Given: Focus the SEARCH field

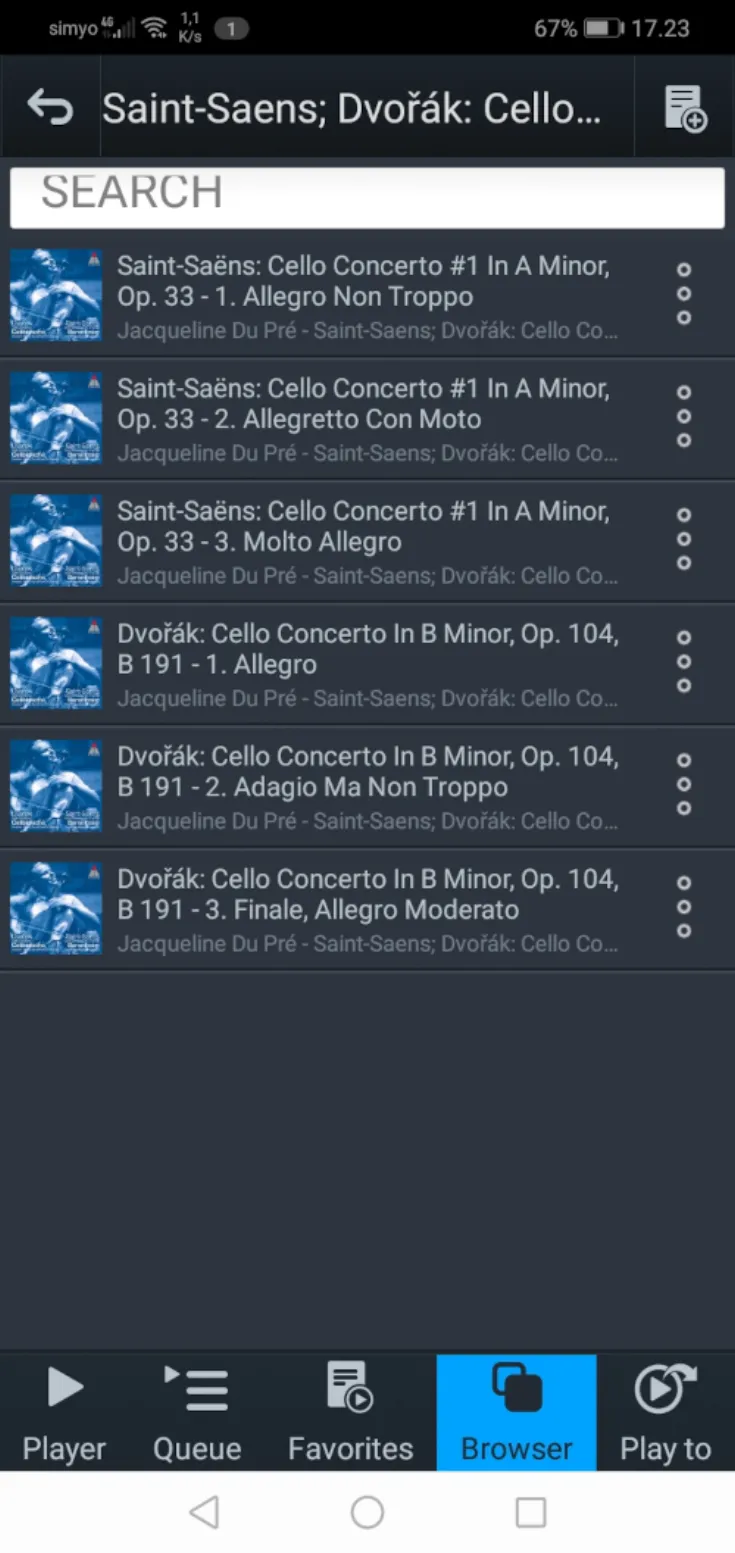Looking at the screenshot, I should click(x=367, y=197).
